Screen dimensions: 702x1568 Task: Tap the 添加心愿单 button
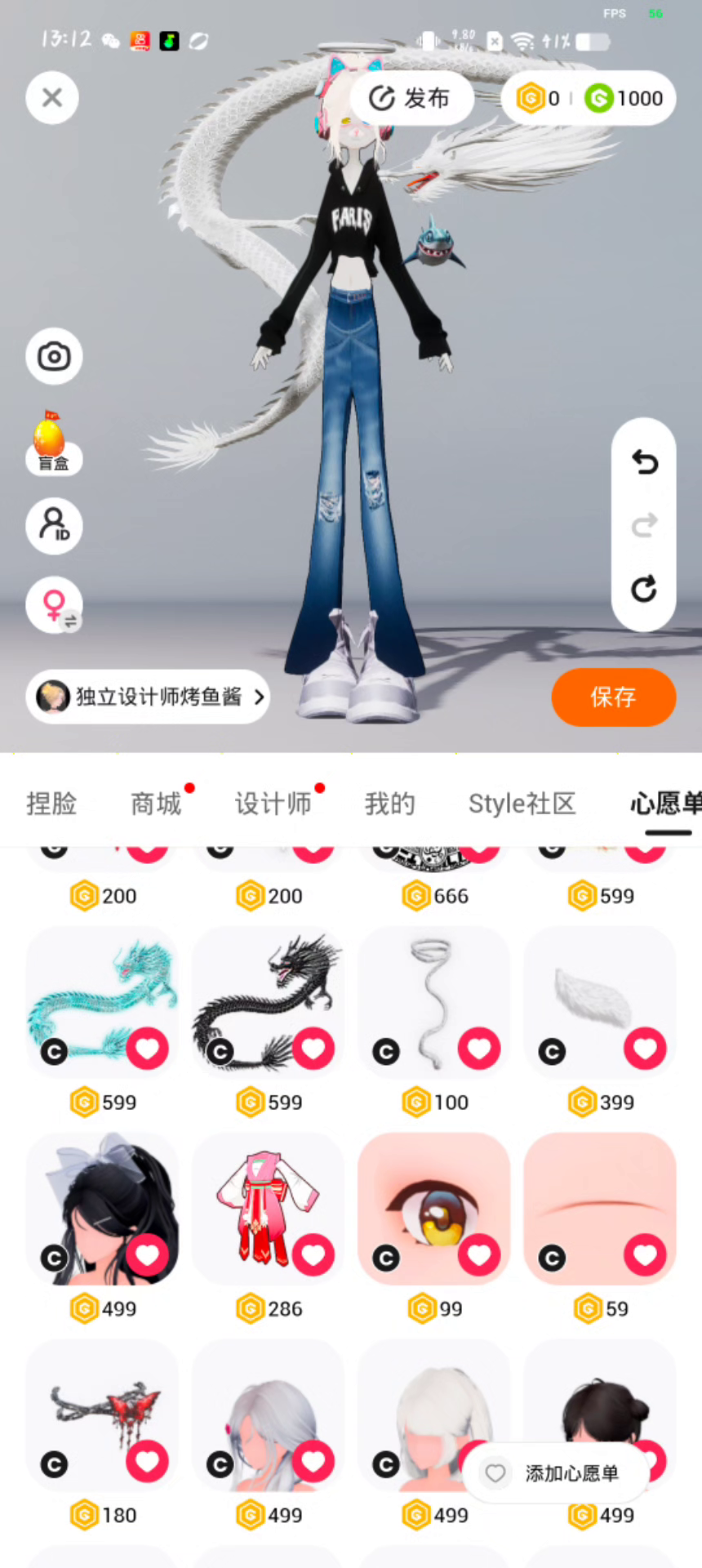click(557, 1473)
